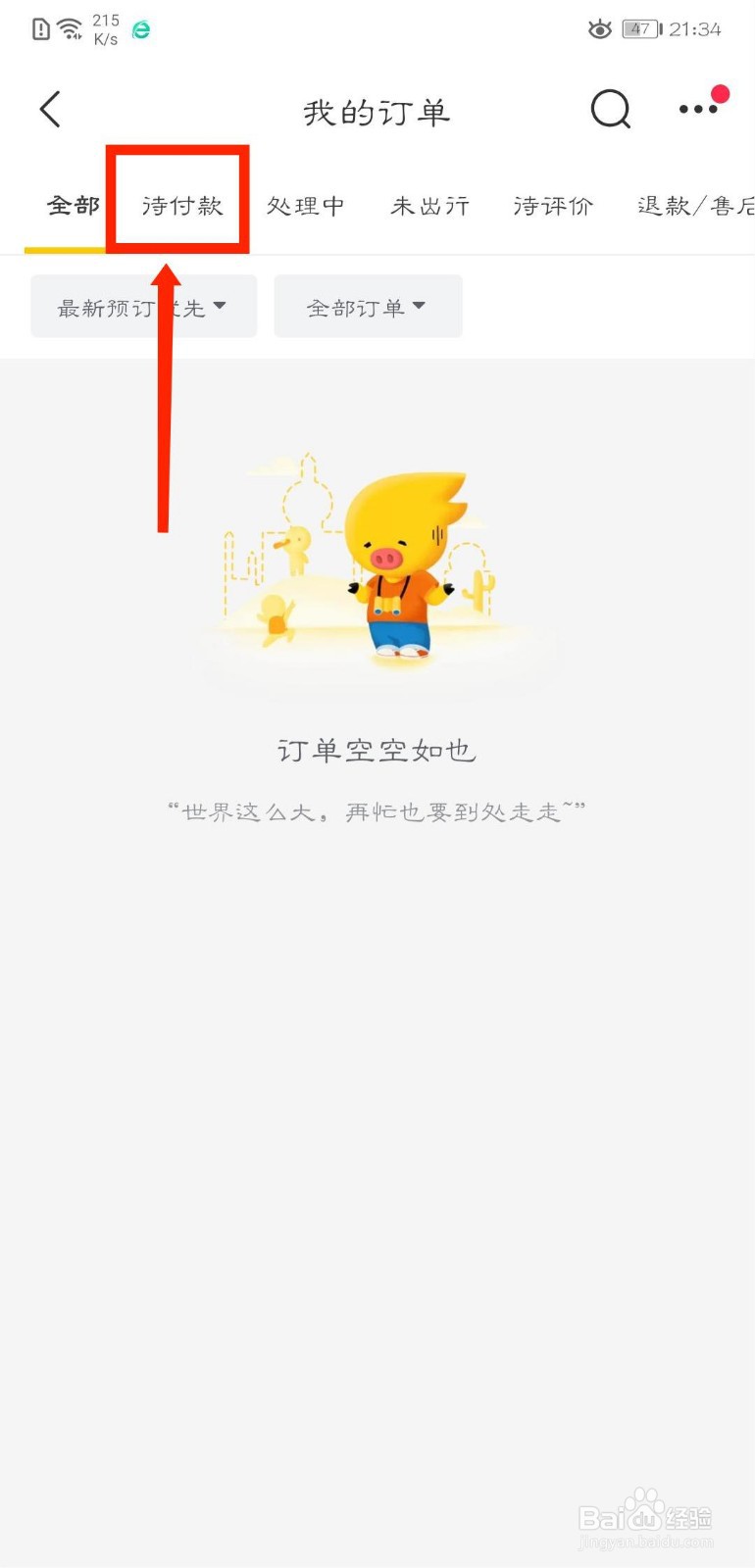755x1568 pixels.
Task: Open the order search icon
Action: coord(610,110)
